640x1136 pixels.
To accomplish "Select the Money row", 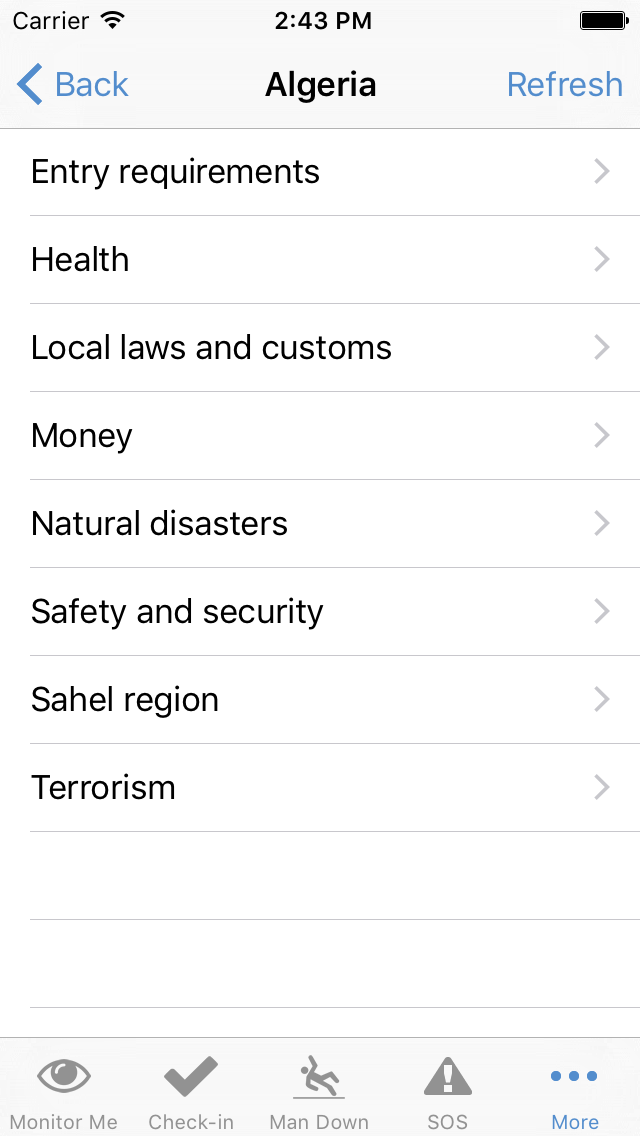I will pyautogui.click(x=320, y=435).
